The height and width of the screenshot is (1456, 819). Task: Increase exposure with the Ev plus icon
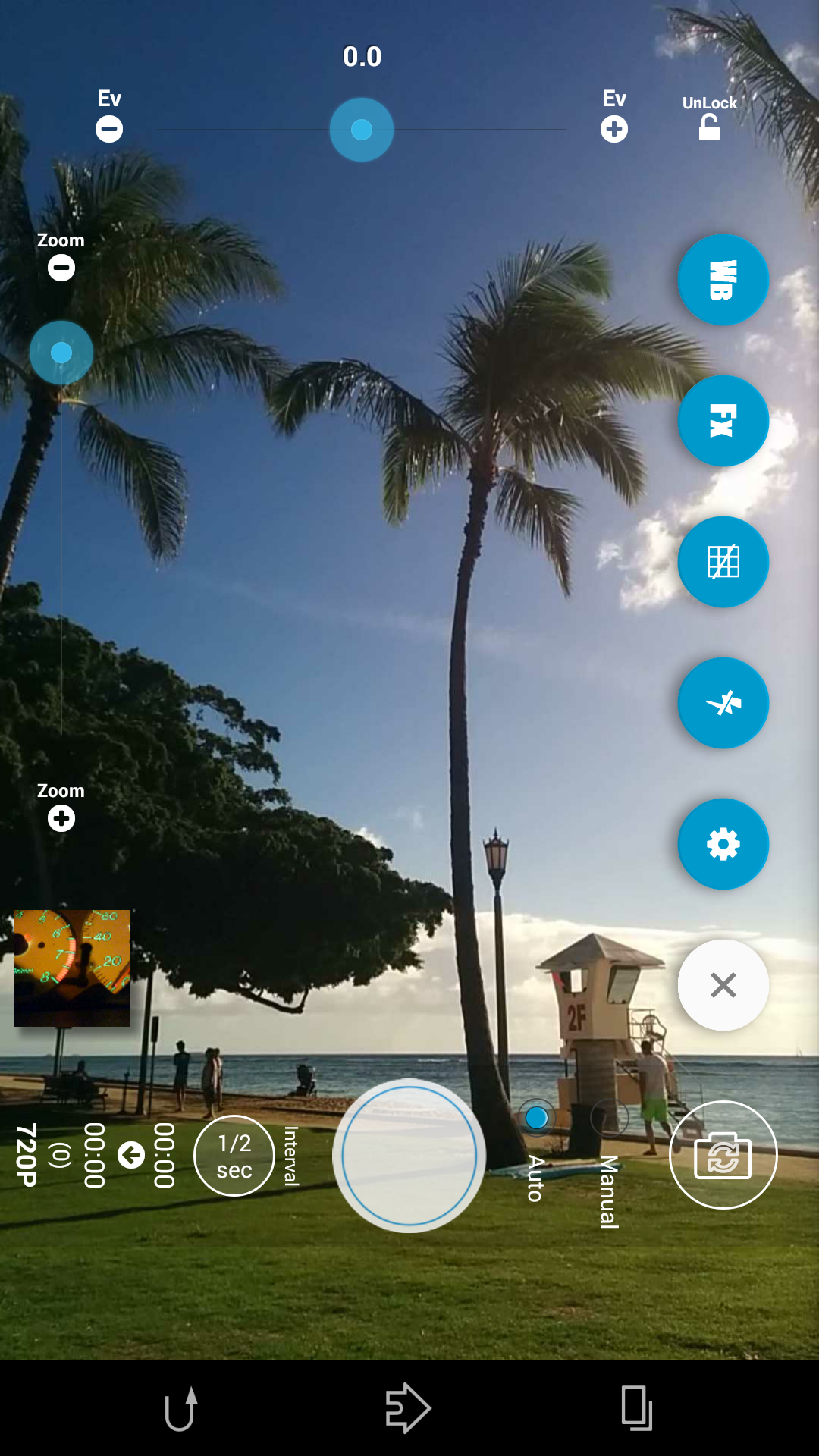coord(613,129)
